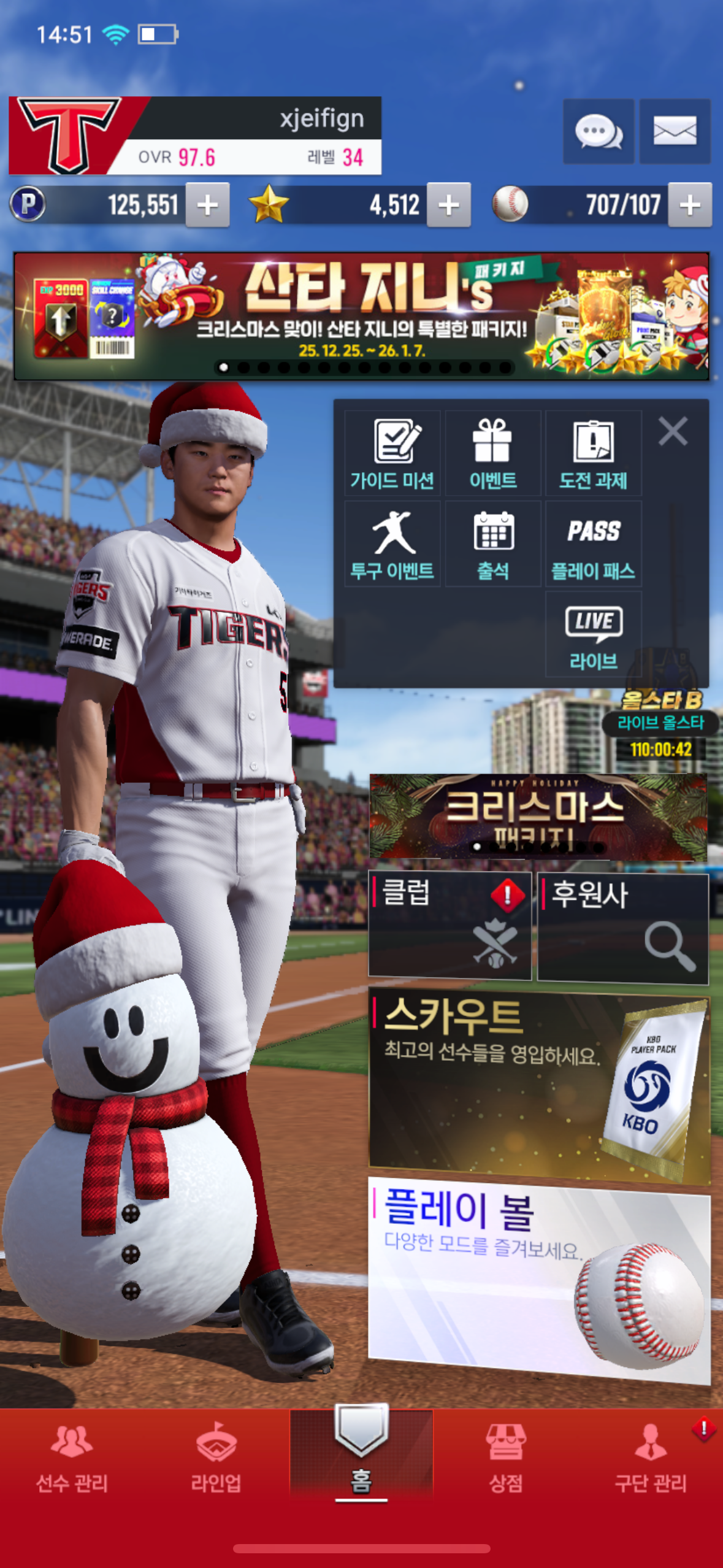Open the mailbox envelope icon

point(675,131)
